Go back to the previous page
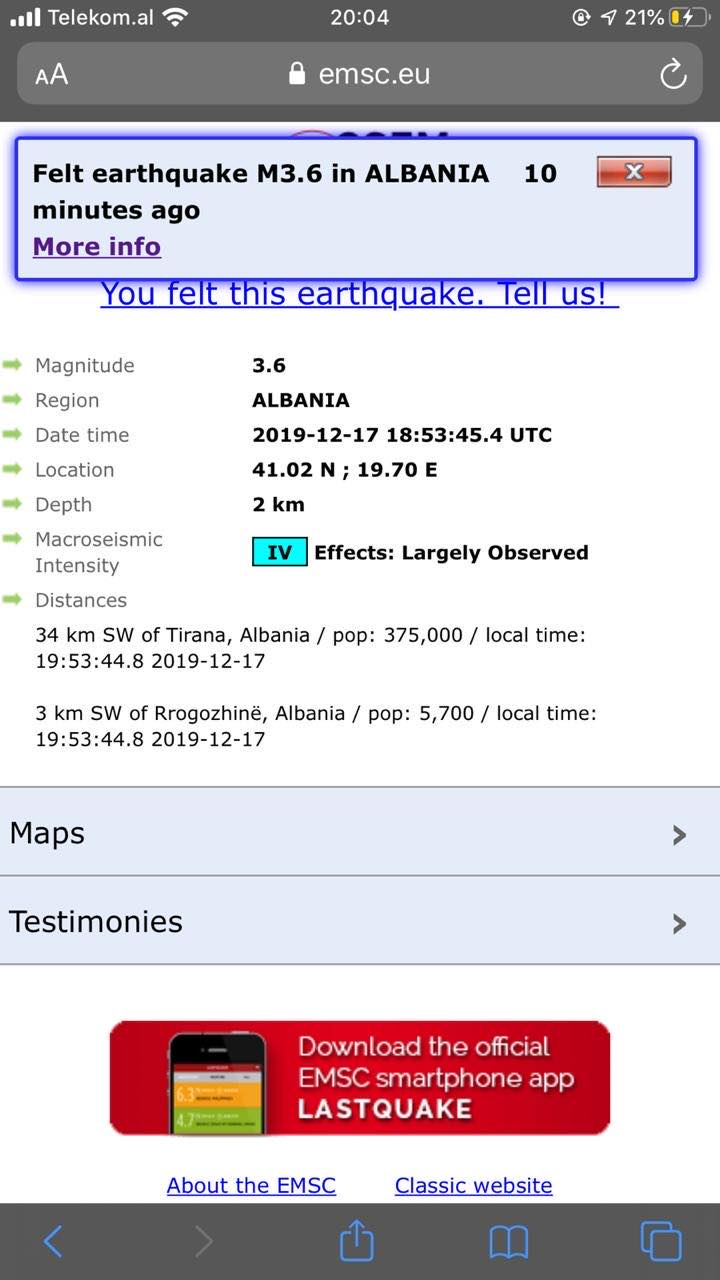The width and height of the screenshot is (720, 1280). point(53,1241)
